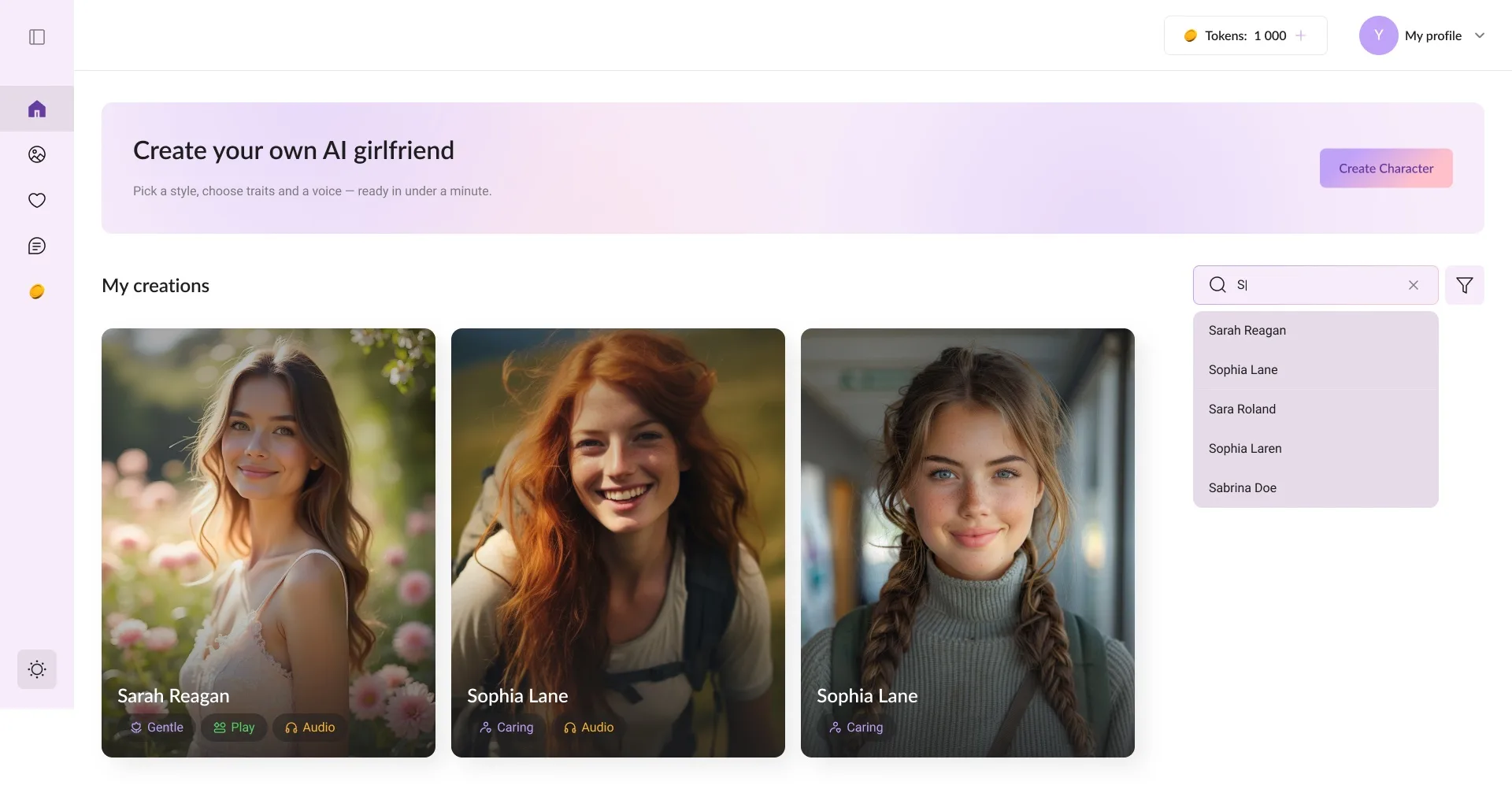Pick Sabrina Doe from suggestions
1512x789 pixels.
pyautogui.click(x=1243, y=488)
